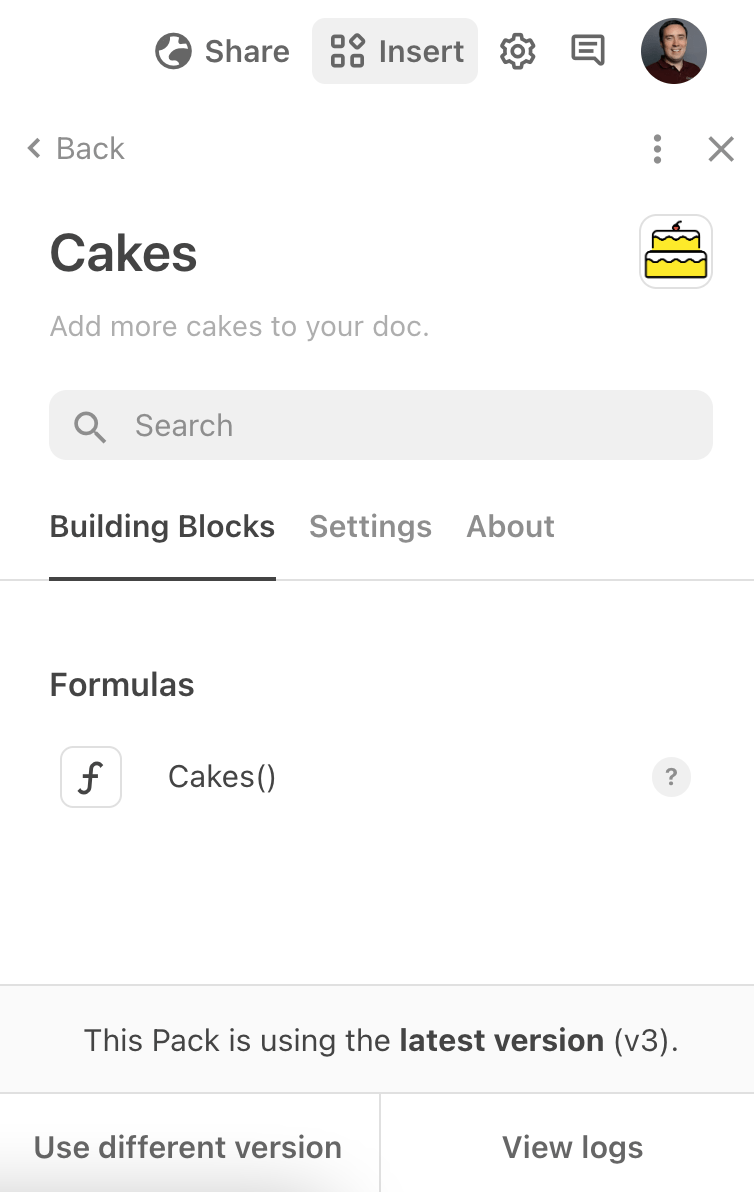Expand the Cakes() formula entry
Viewport: 754px width, 1192px height.
221,777
